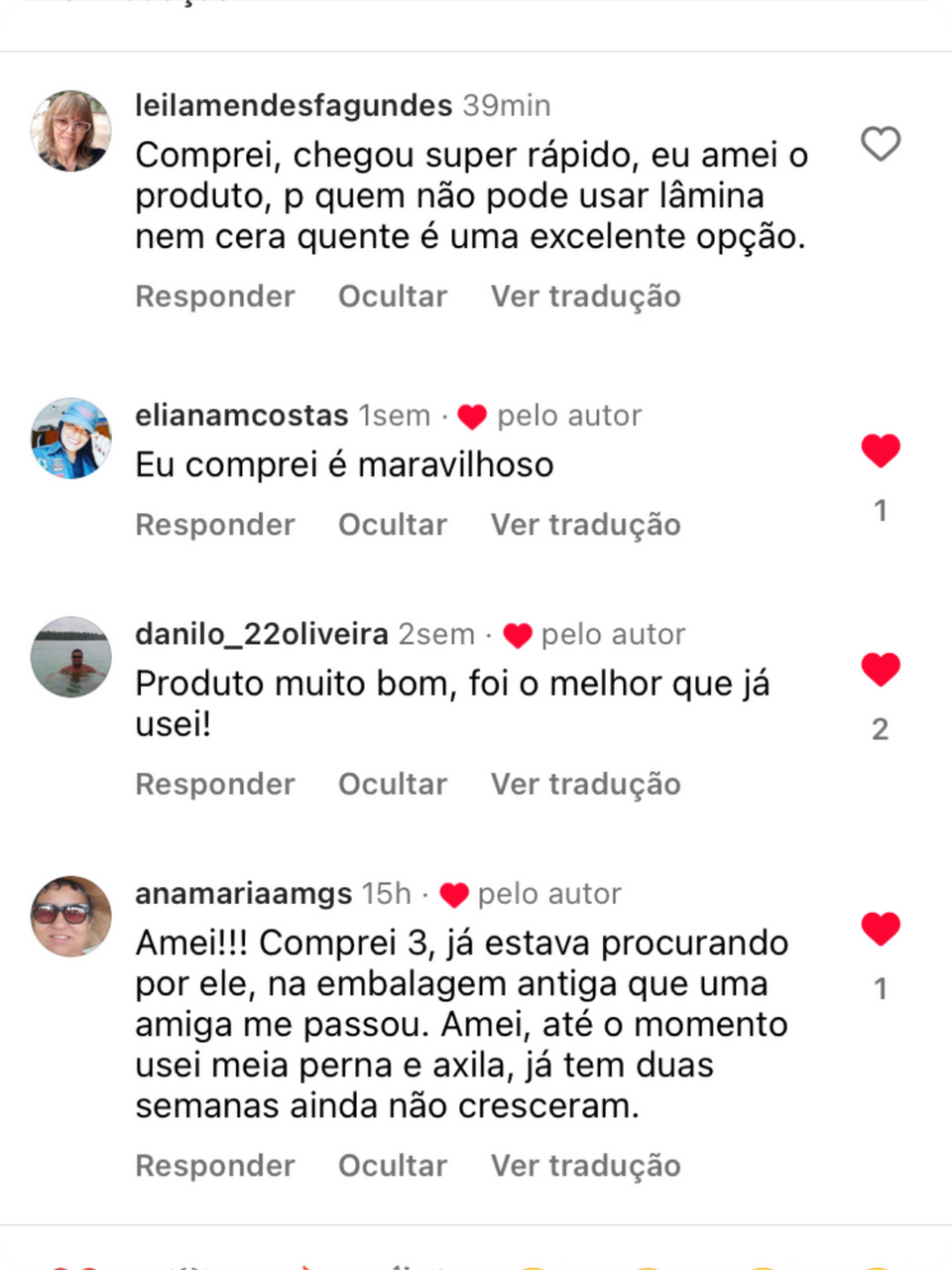Reply to leilamendesfagundes's comment
952x1270 pixels.
[215, 297]
